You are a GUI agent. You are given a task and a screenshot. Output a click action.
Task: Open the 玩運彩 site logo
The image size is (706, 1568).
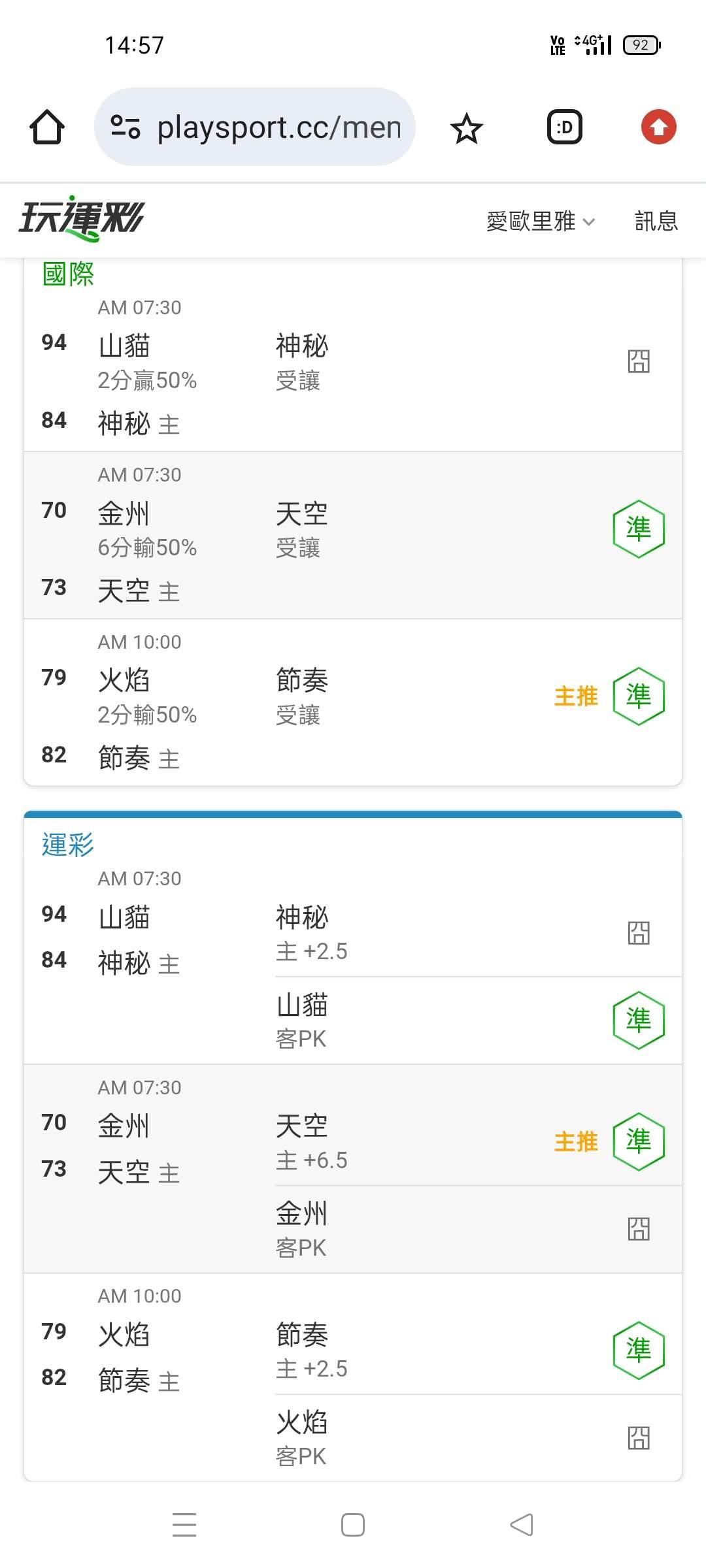81,218
